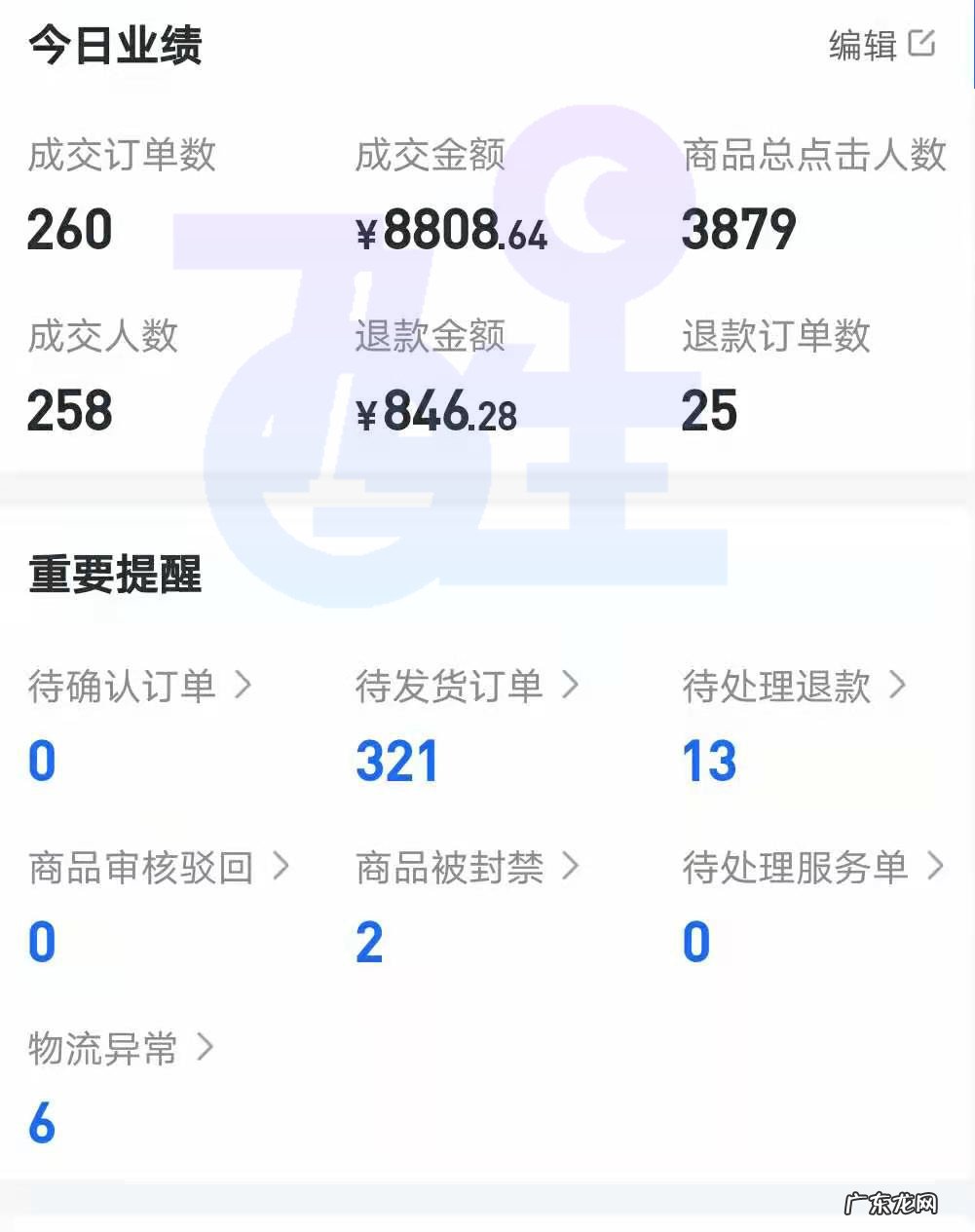Click the pending shipments count 321
The width and height of the screenshot is (975, 1232).
tap(395, 761)
